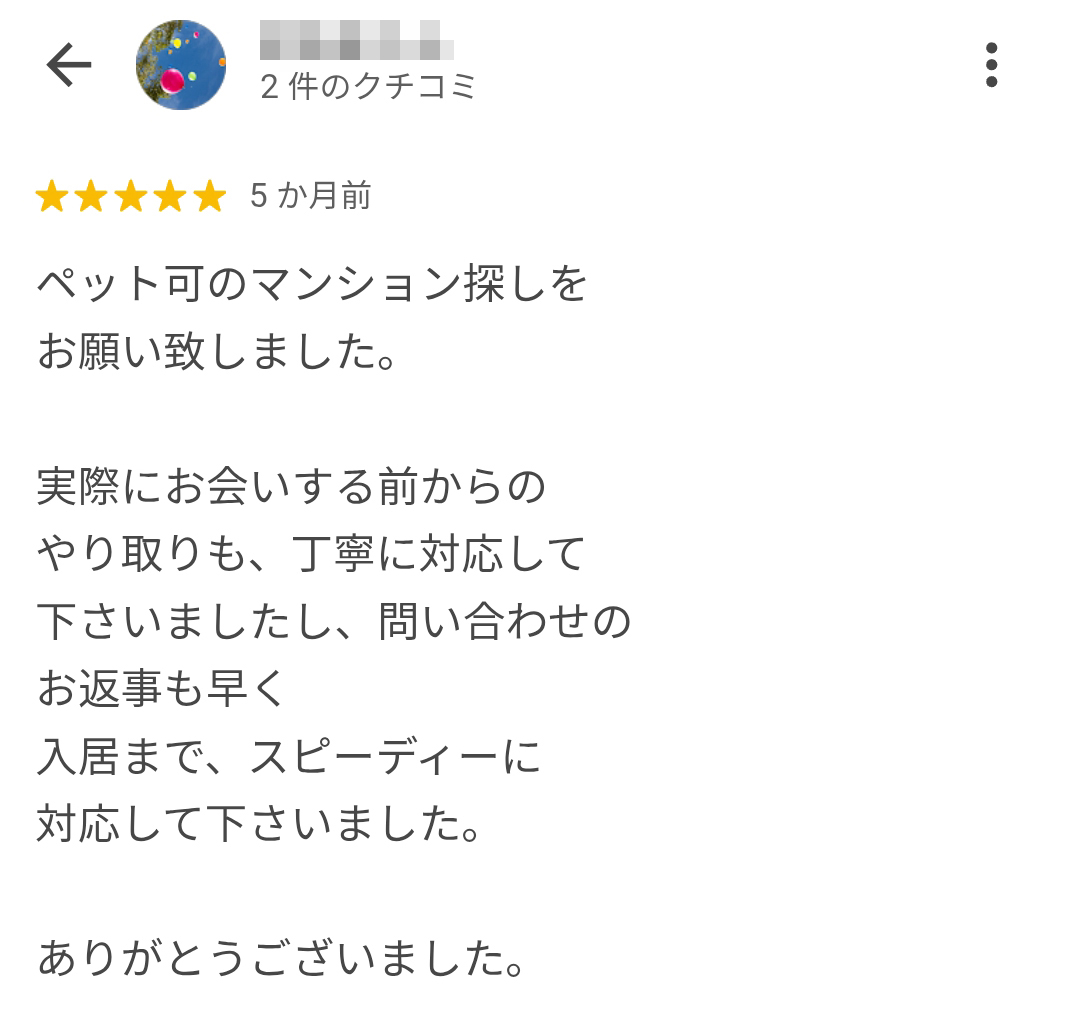Go back using the arrow icon
Viewport: 1070px width, 1026px height.
[68, 66]
